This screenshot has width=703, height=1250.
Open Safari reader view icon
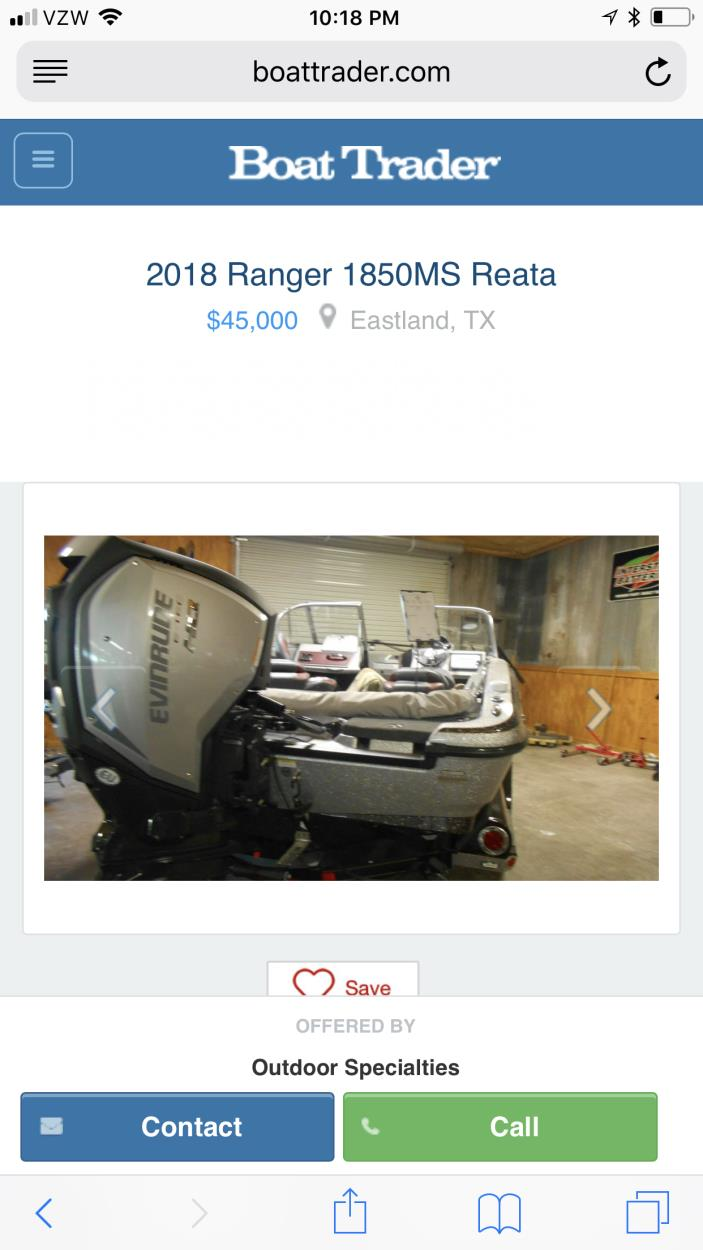pos(50,72)
